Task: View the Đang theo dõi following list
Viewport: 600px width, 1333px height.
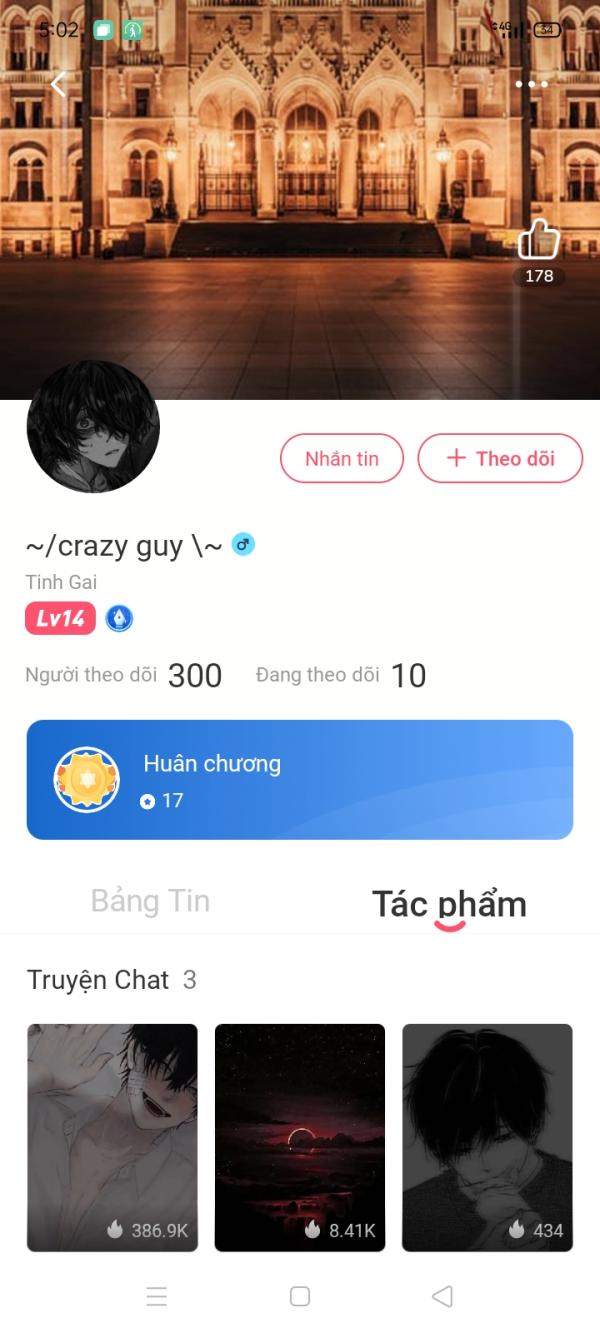Action: [x=341, y=676]
